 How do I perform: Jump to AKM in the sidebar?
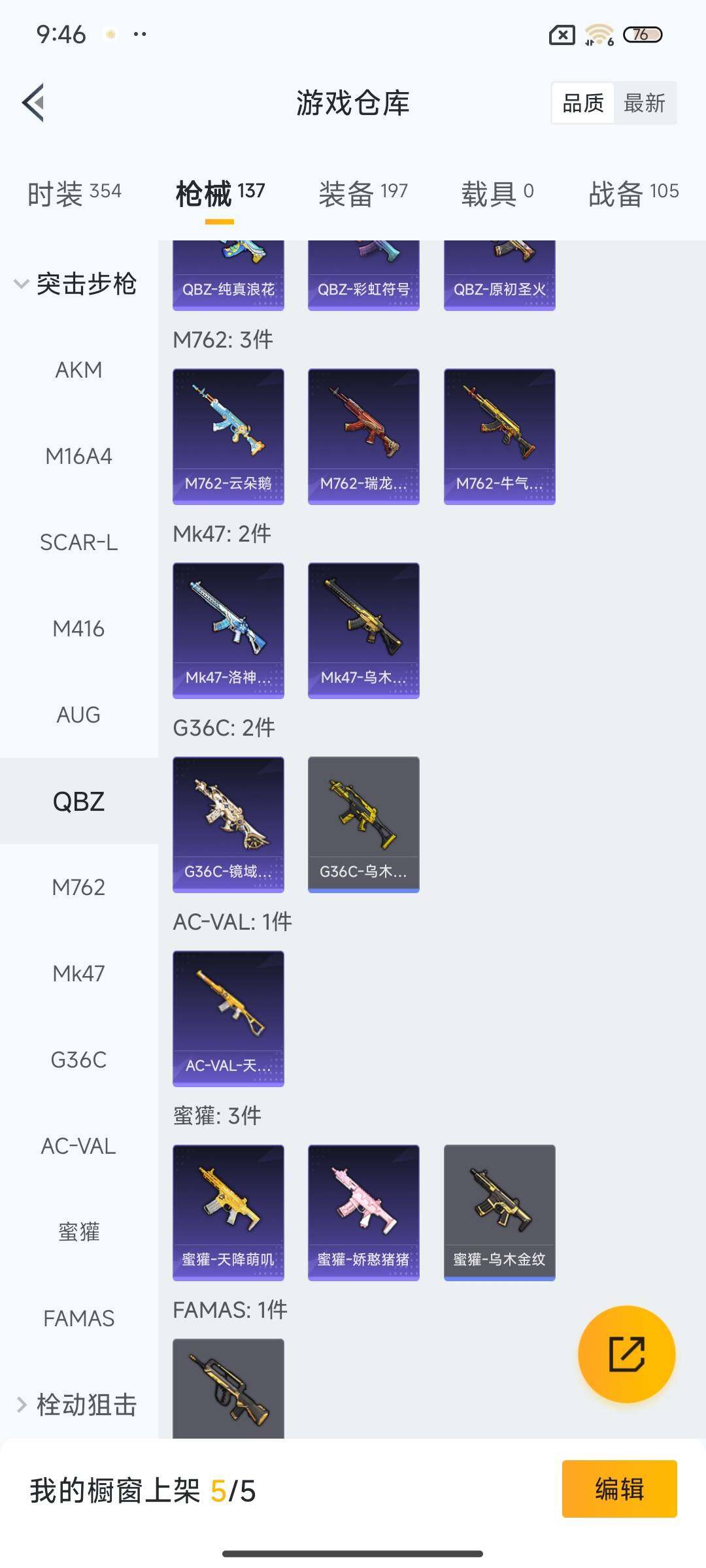pyautogui.click(x=78, y=370)
